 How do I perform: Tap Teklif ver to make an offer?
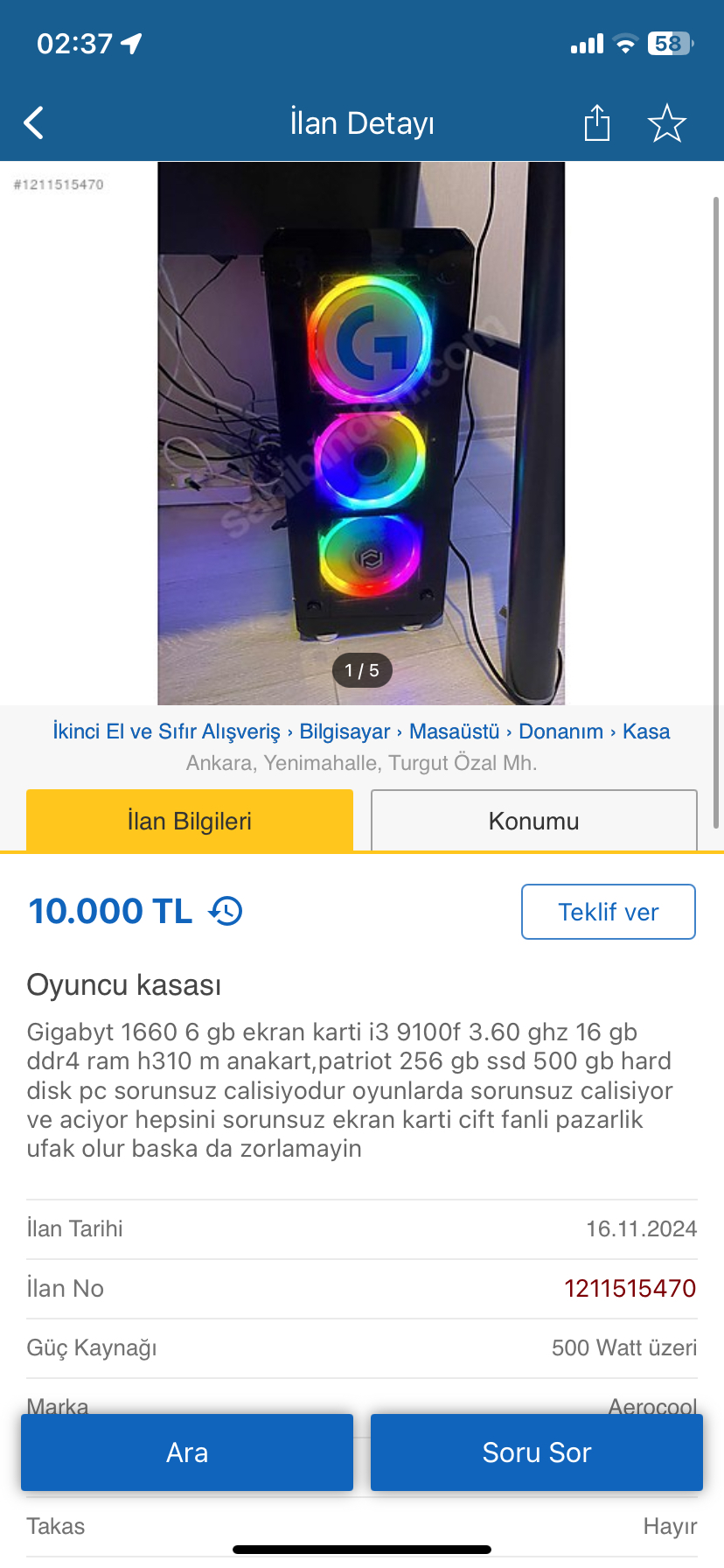(x=608, y=912)
